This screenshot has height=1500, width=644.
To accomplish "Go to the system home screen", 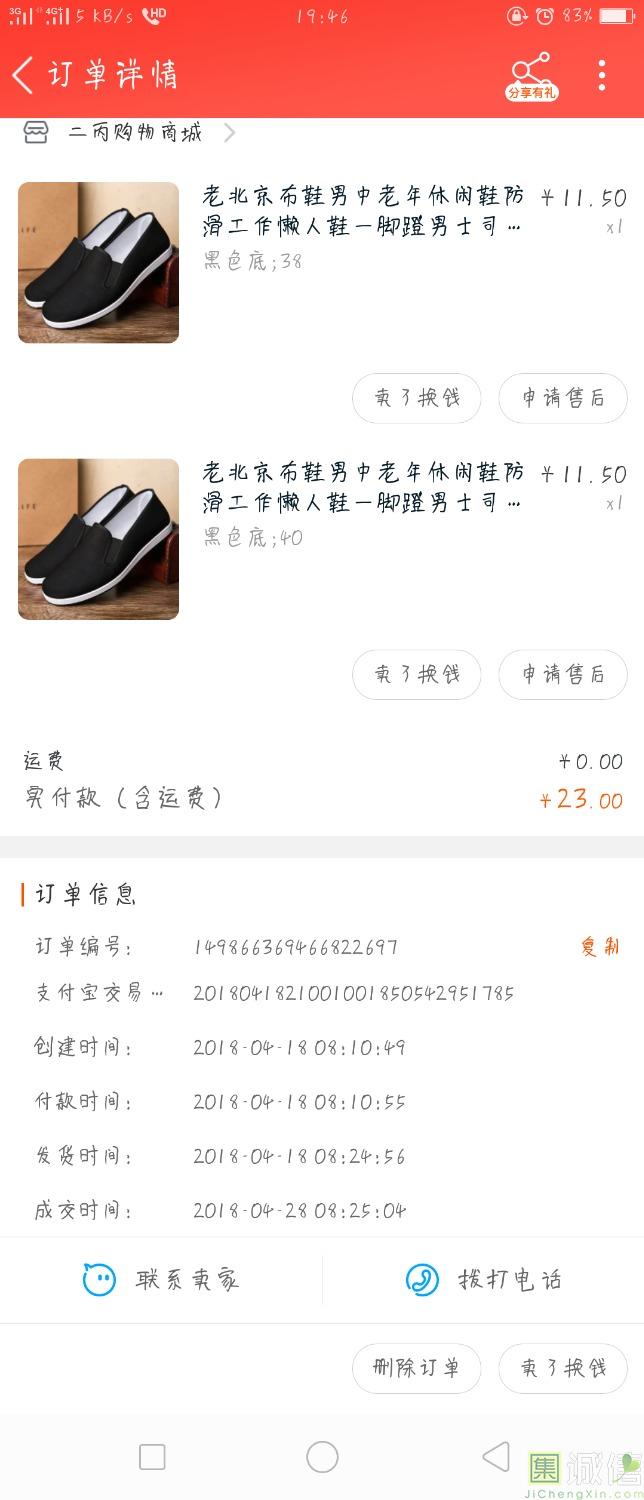I will [x=322, y=1456].
